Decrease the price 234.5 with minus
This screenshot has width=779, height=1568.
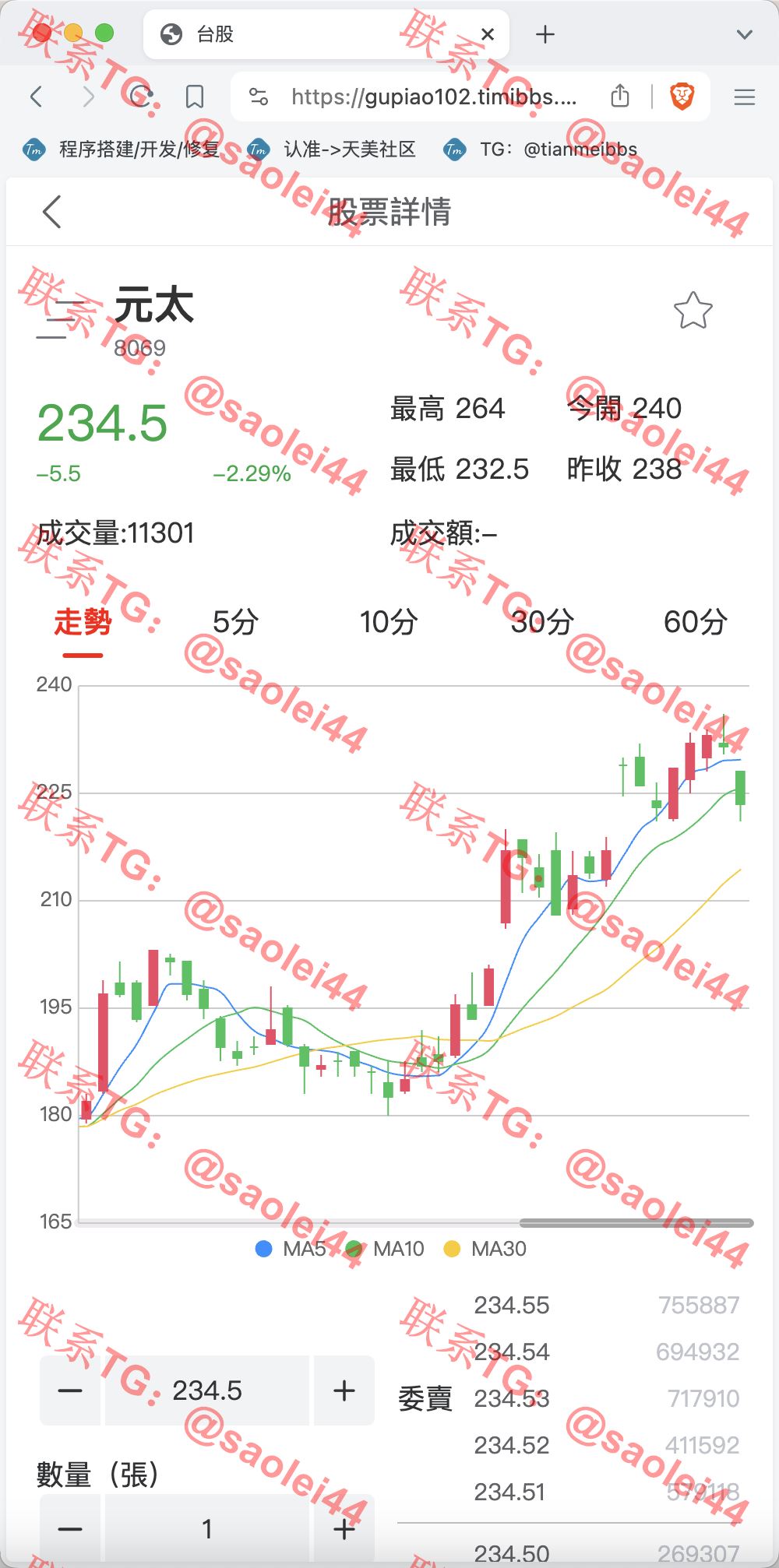tap(70, 1390)
